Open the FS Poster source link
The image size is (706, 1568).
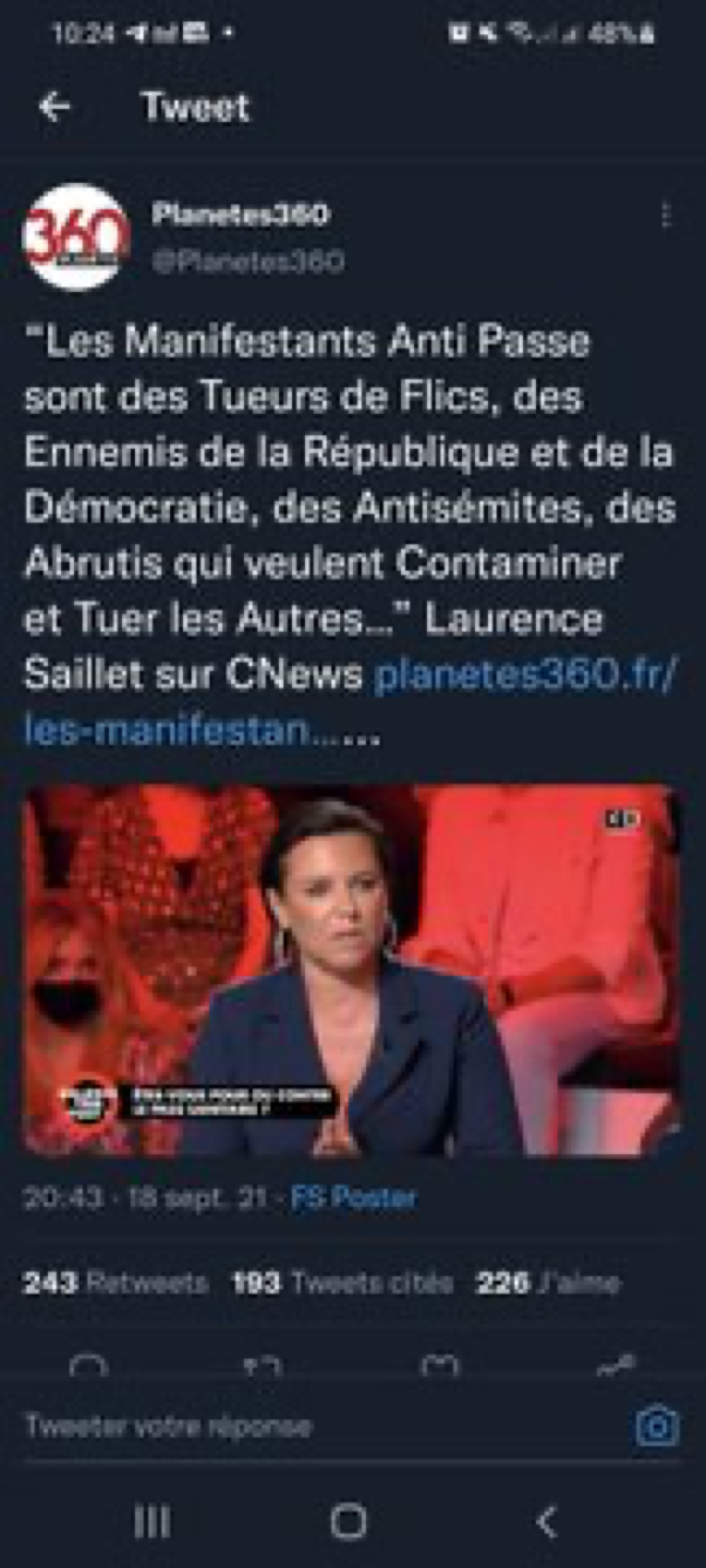(x=354, y=1197)
